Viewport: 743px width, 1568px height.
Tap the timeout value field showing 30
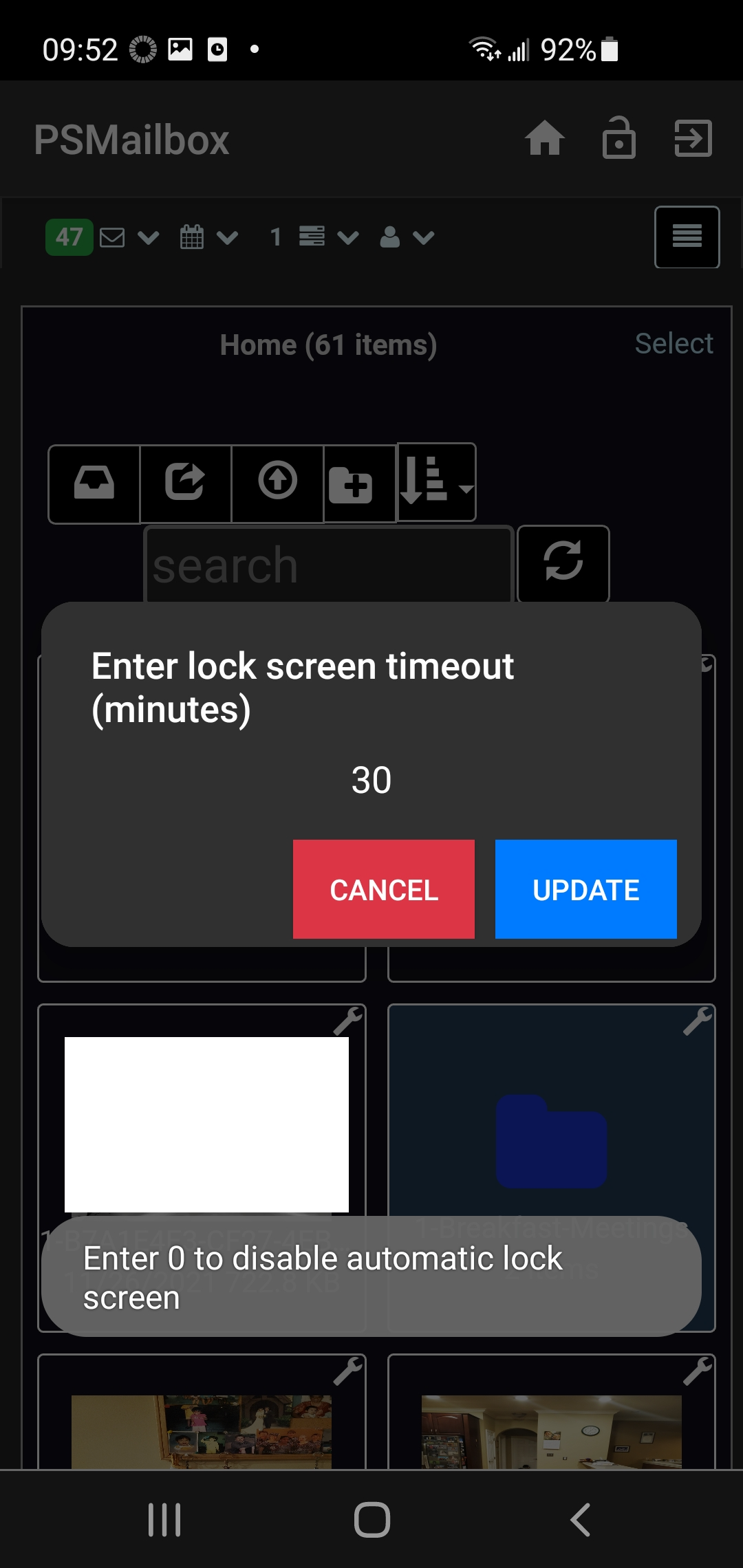(371, 780)
